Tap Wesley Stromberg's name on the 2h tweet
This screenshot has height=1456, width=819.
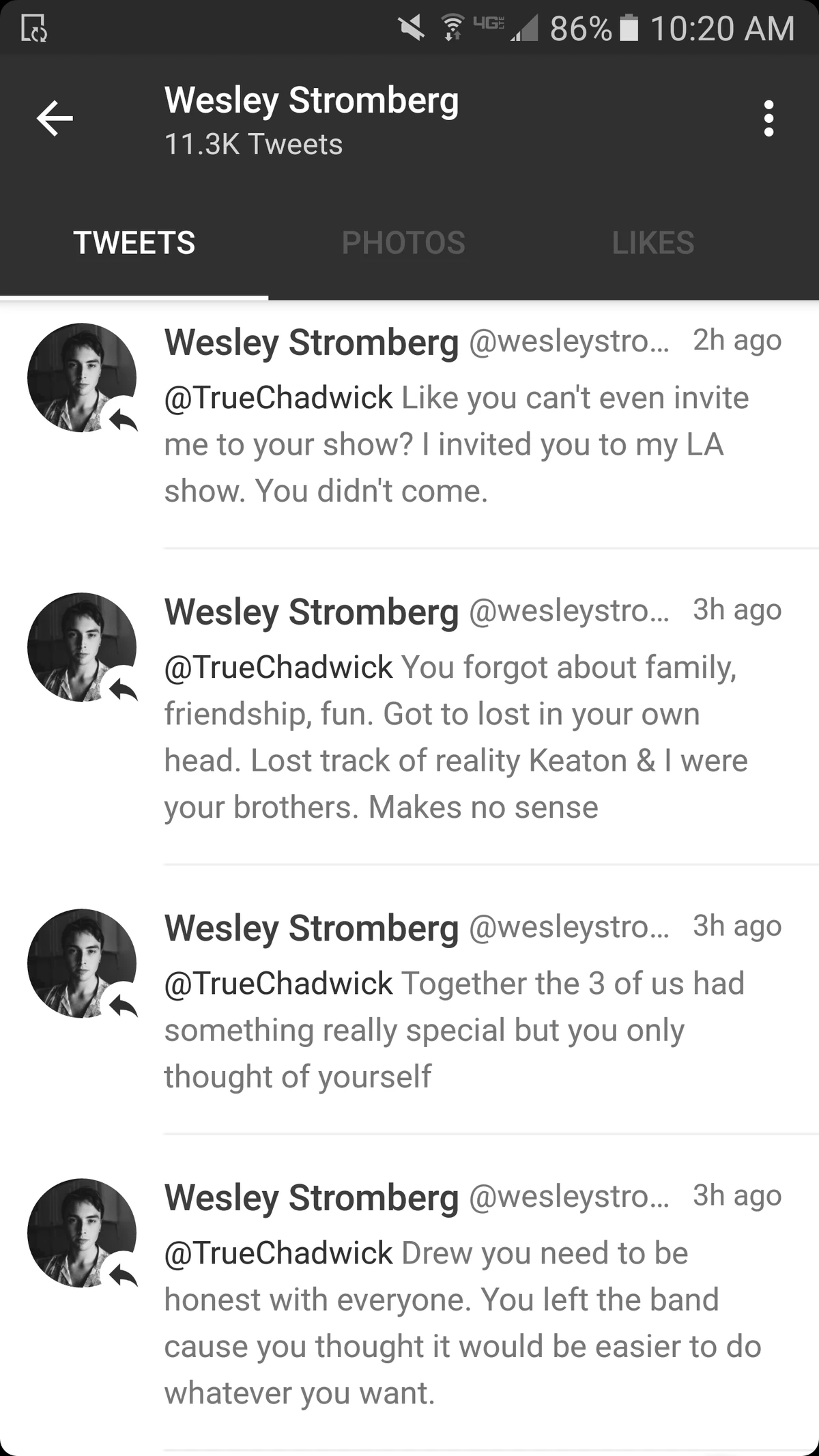(x=310, y=343)
